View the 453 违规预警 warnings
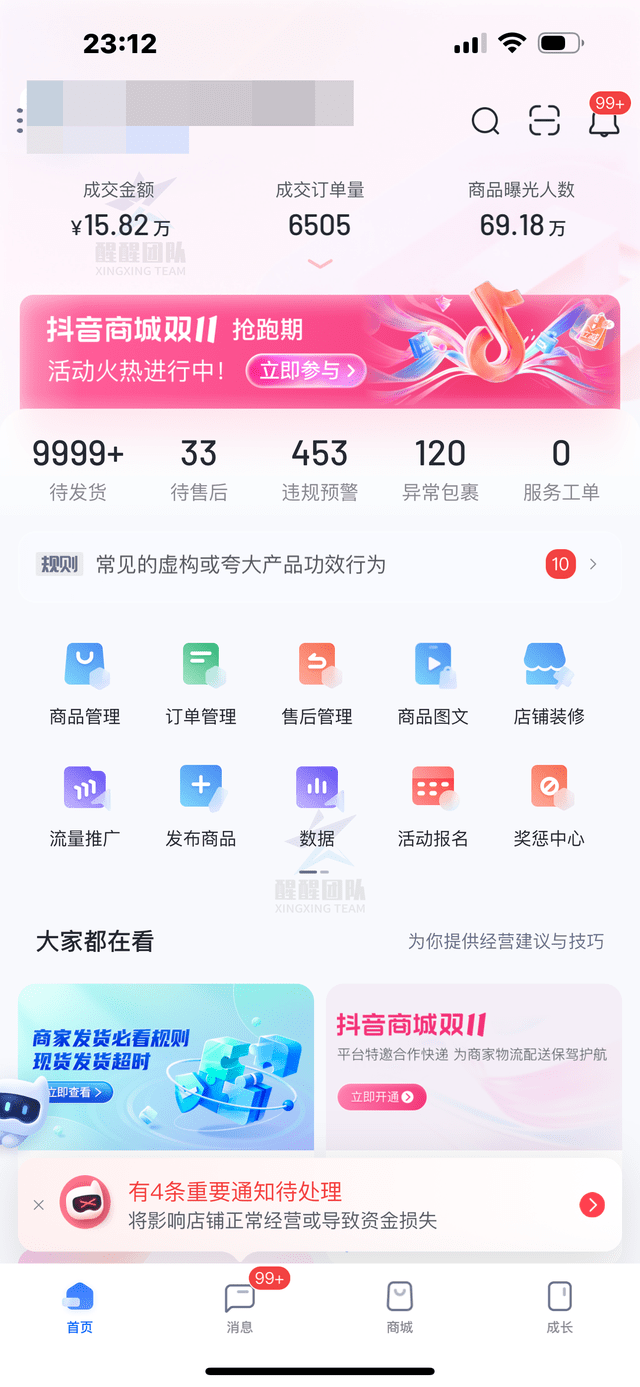Image resolution: width=640 pixels, height=1387 pixels. coord(320,468)
